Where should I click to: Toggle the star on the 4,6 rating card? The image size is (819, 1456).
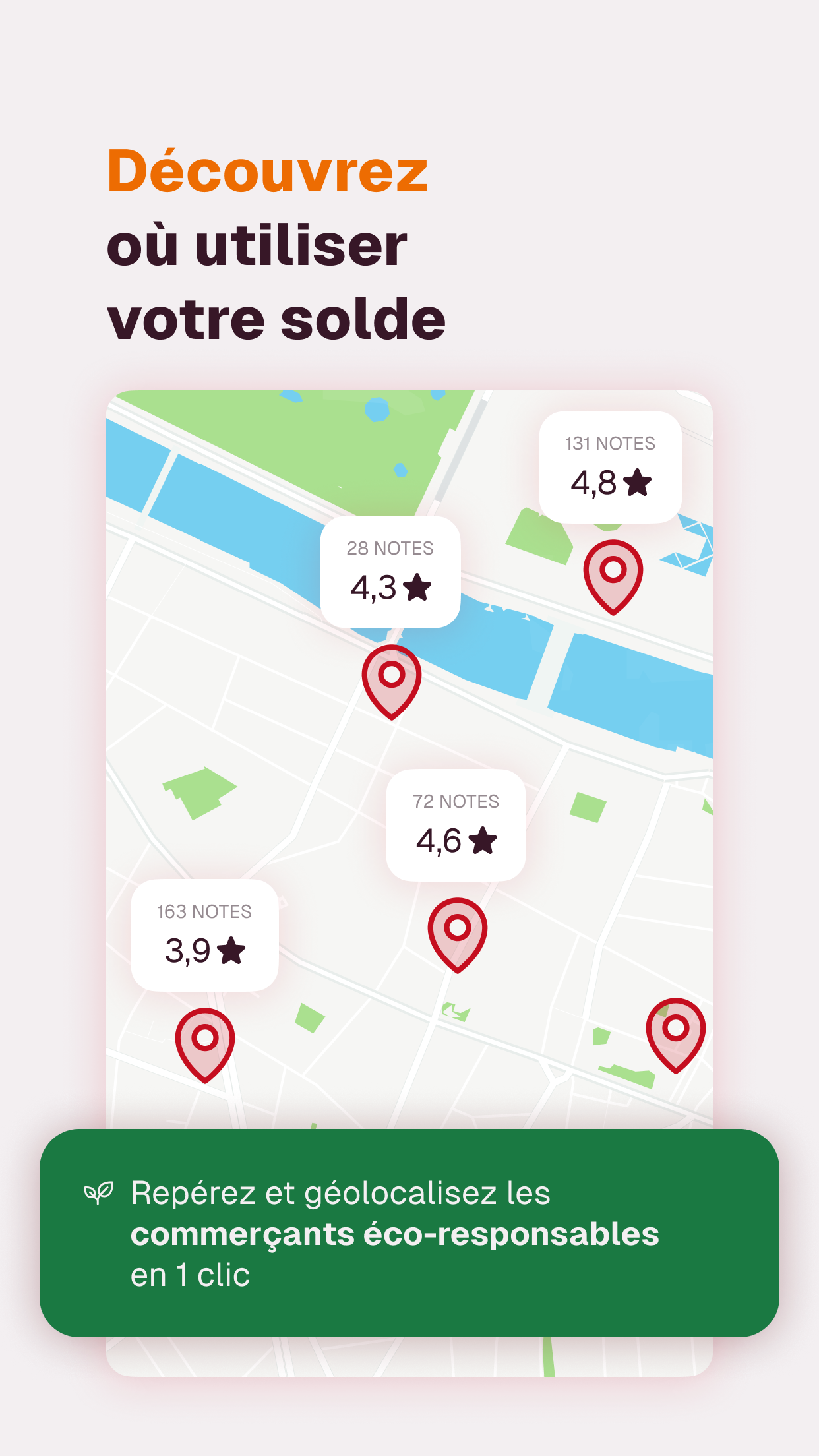tap(484, 841)
